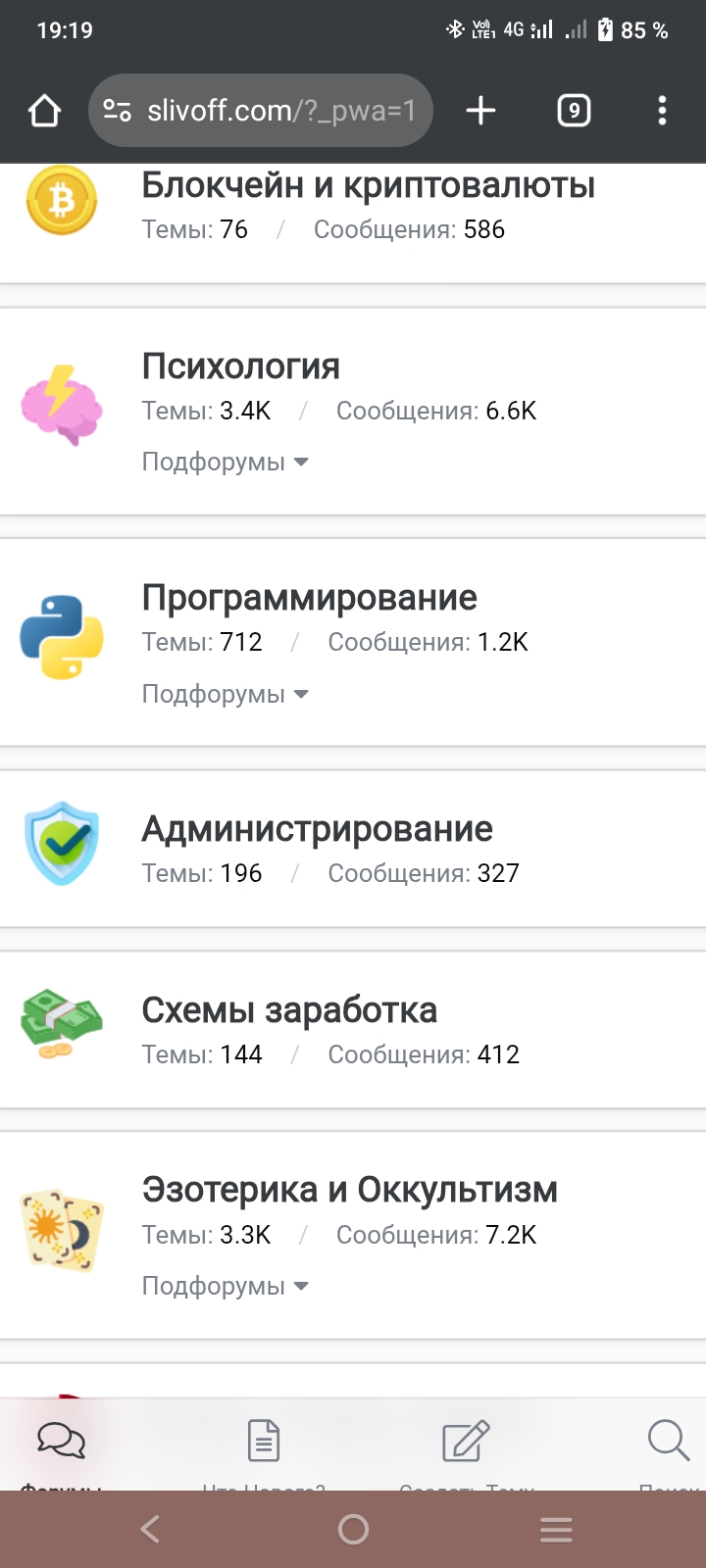Open the browser overflow menu
Image resolution: width=706 pixels, height=1568 pixels.
(x=663, y=111)
